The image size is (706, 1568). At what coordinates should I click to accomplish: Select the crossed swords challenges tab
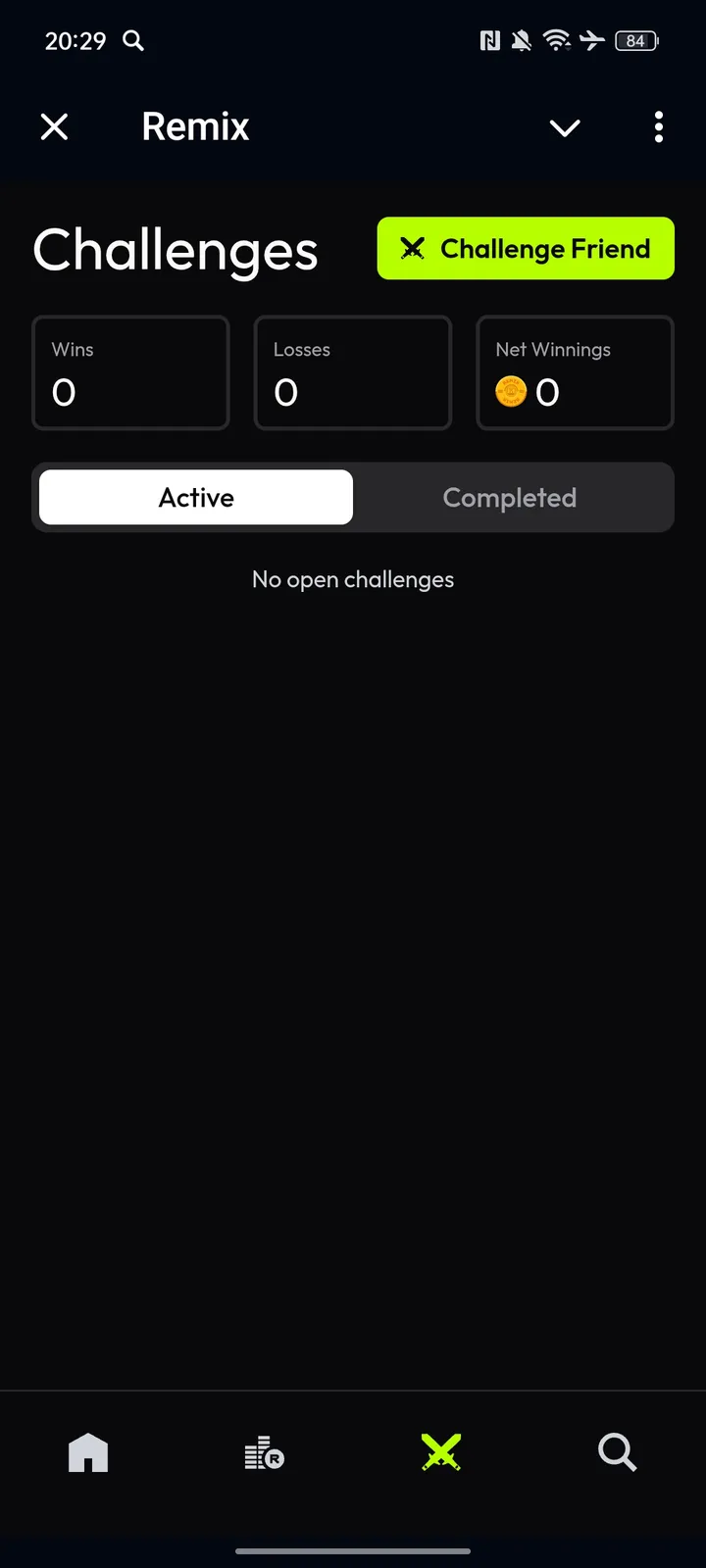pyautogui.click(x=441, y=1452)
